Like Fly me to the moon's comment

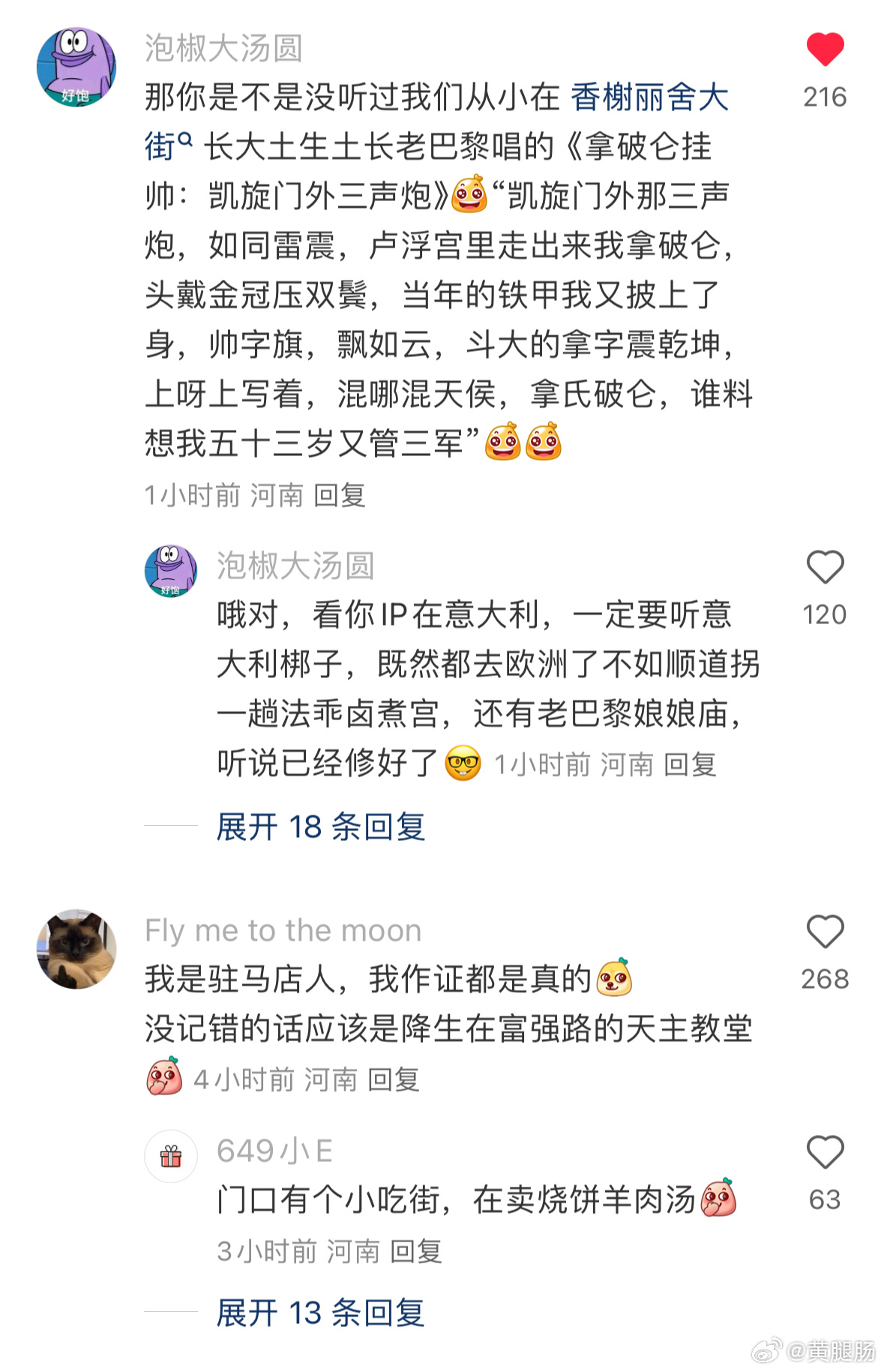[825, 932]
